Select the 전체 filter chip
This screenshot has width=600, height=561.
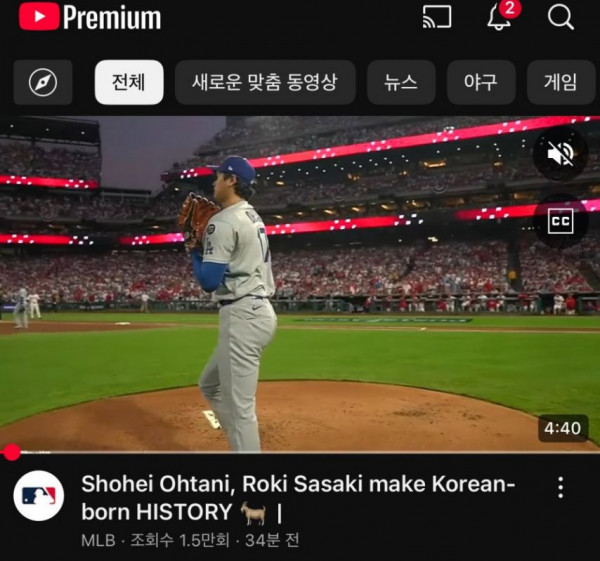click(129, 83)
